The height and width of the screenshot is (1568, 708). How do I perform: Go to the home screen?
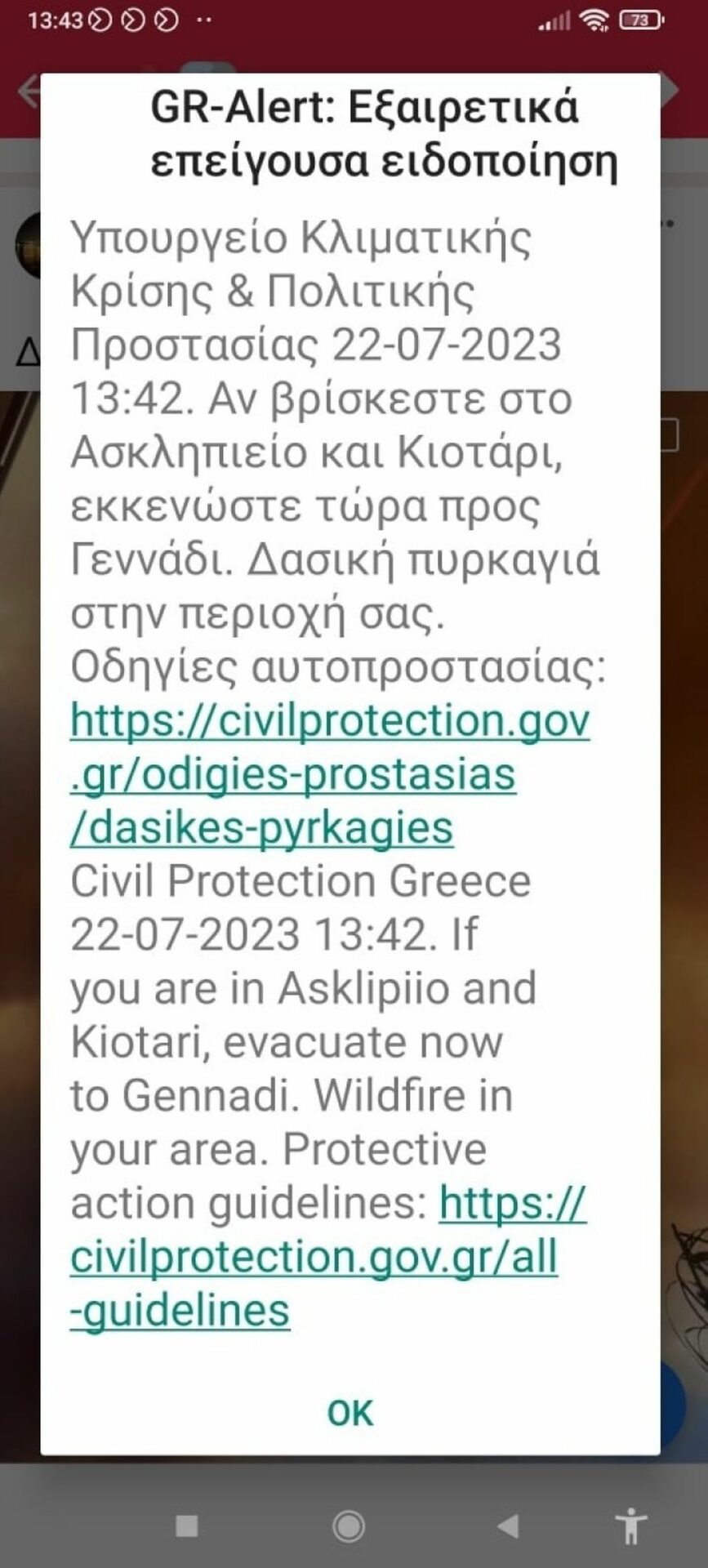pyautogui.click(x=350, y=1525)
